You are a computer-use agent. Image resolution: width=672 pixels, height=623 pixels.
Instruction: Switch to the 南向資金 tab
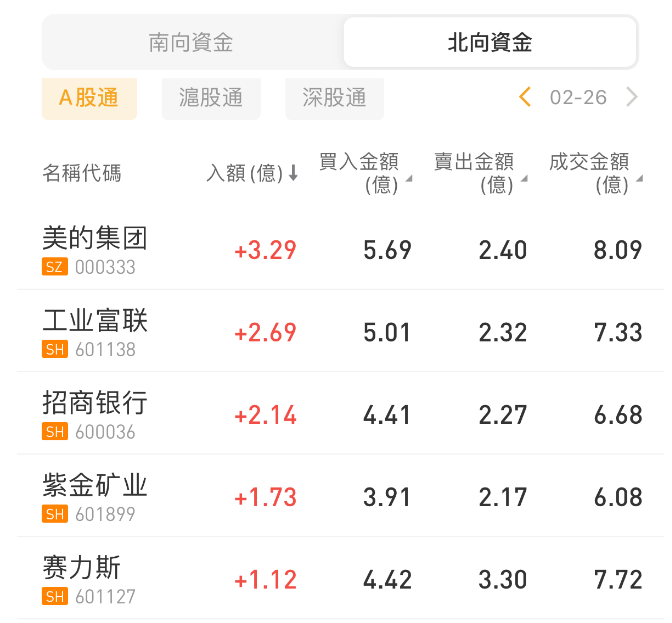191,42
